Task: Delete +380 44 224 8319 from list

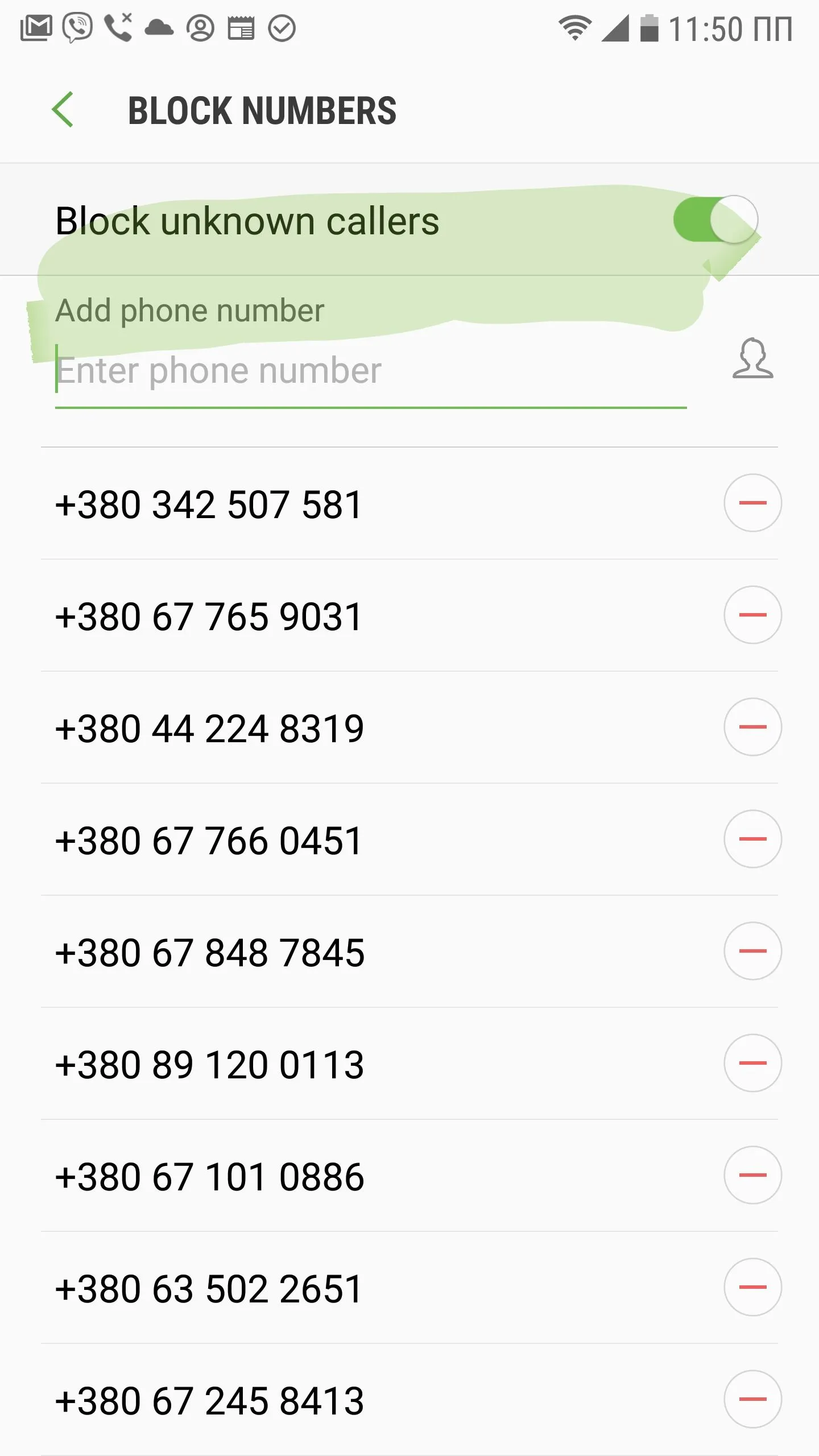Action: click(x=752, y=727)
